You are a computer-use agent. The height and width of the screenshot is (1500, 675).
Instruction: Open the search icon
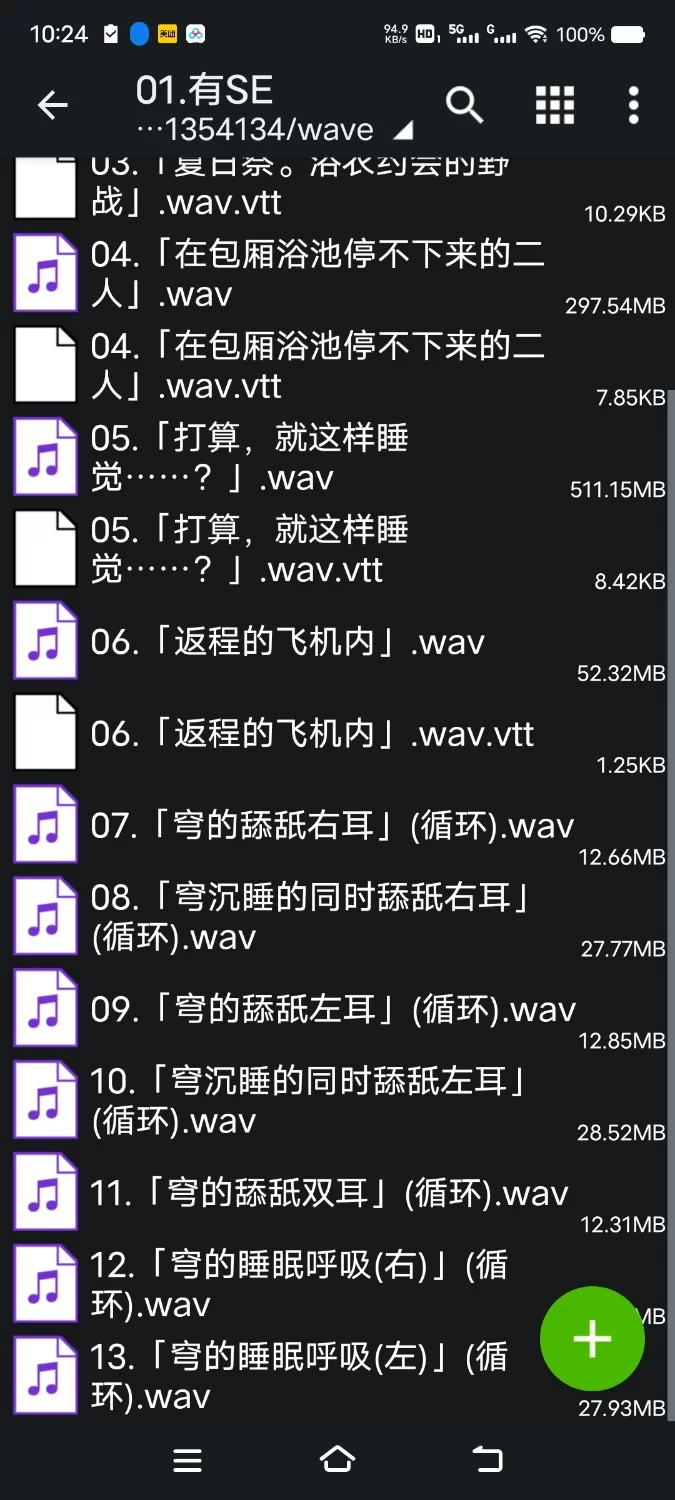coord(464,104)
